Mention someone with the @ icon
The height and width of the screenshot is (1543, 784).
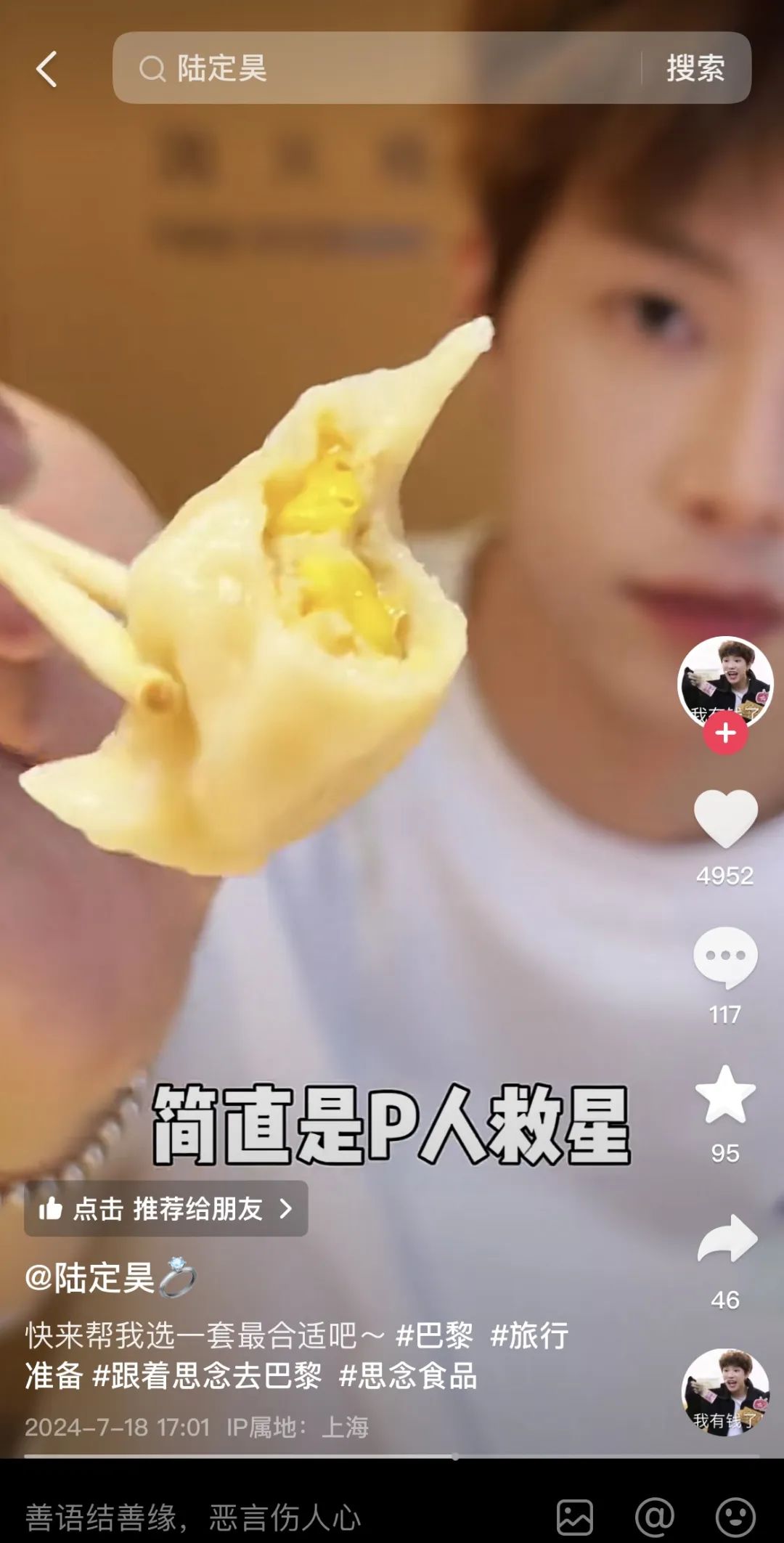coord(654,1518)
